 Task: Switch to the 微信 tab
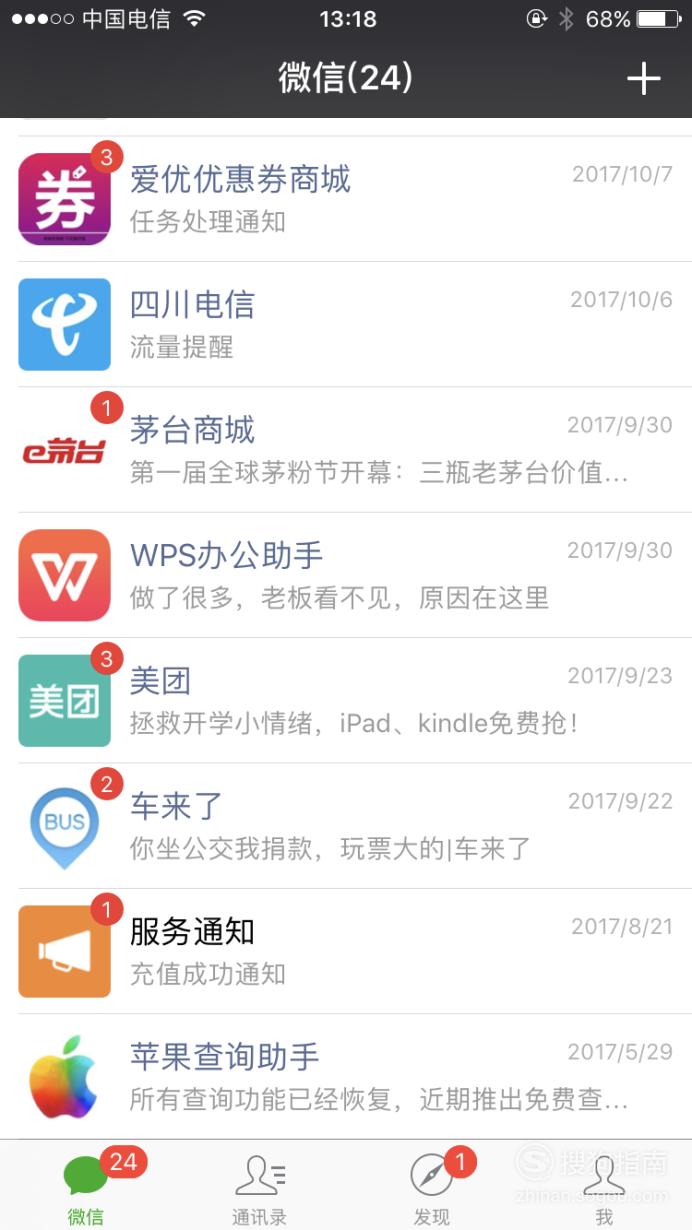[x=86, y=1186]
